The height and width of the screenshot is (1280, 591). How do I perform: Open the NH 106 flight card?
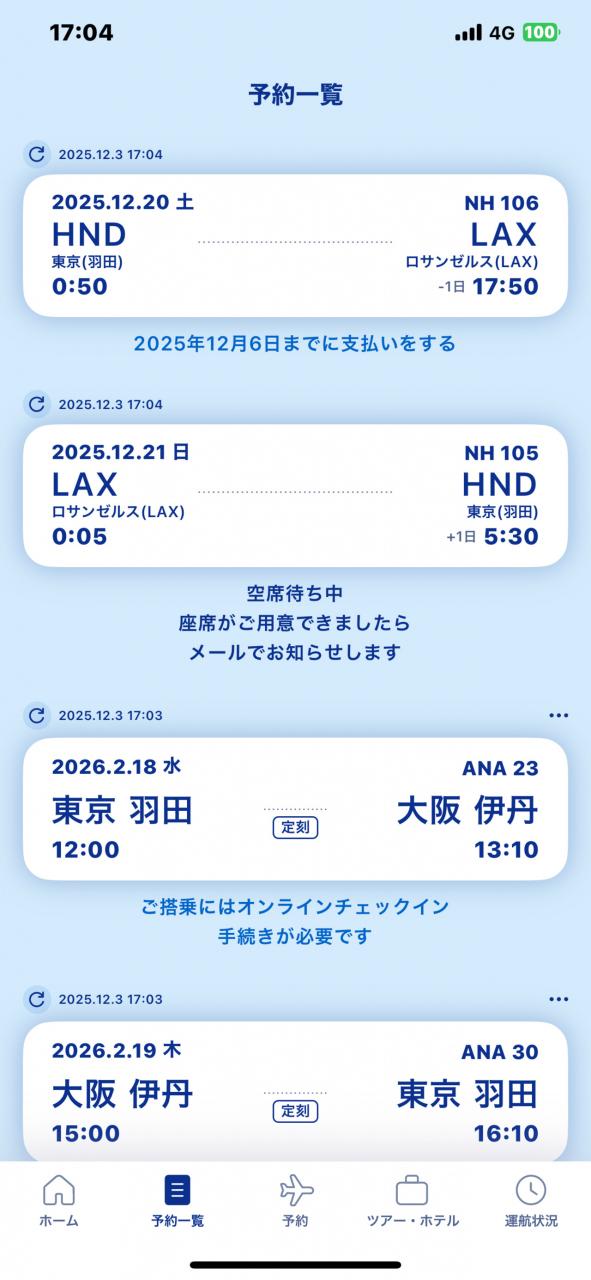tap(295, 245)
